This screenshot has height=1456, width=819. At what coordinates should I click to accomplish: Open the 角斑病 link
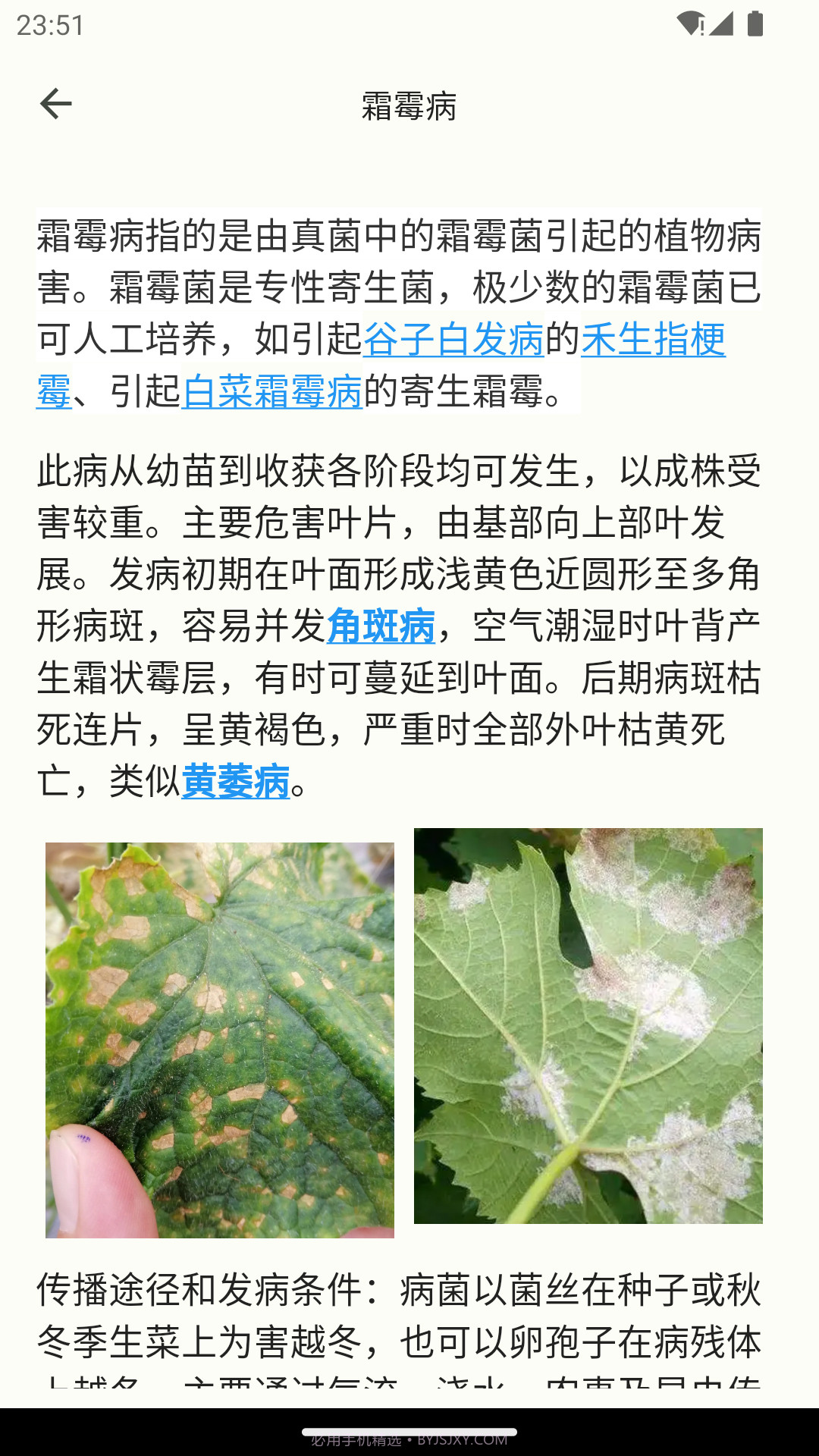382,626
